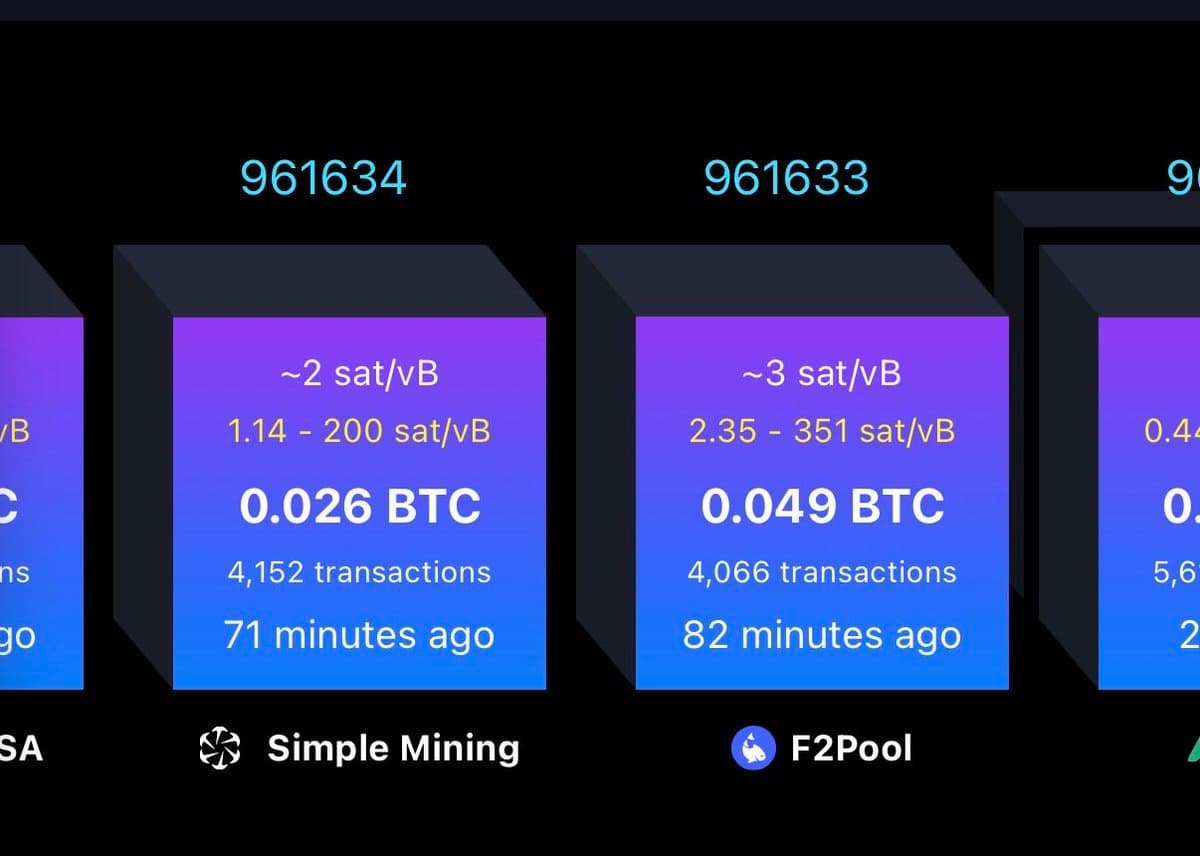This screenshot has height=856, width=1200.
Task: Tap the 961634 block height link
Action: [x=323, y=178]
